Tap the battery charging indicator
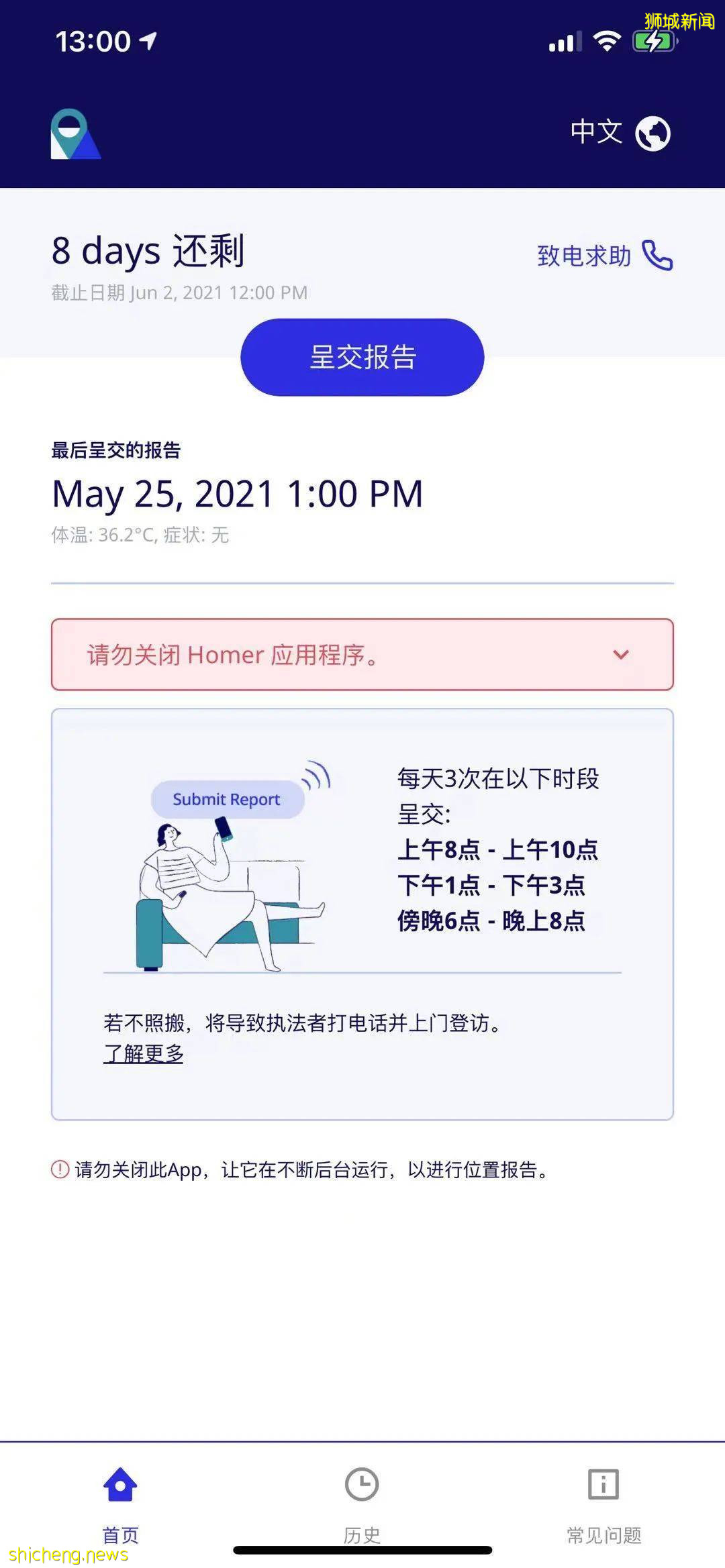The height and width of the screenshot is (1568, 725). 652,42
